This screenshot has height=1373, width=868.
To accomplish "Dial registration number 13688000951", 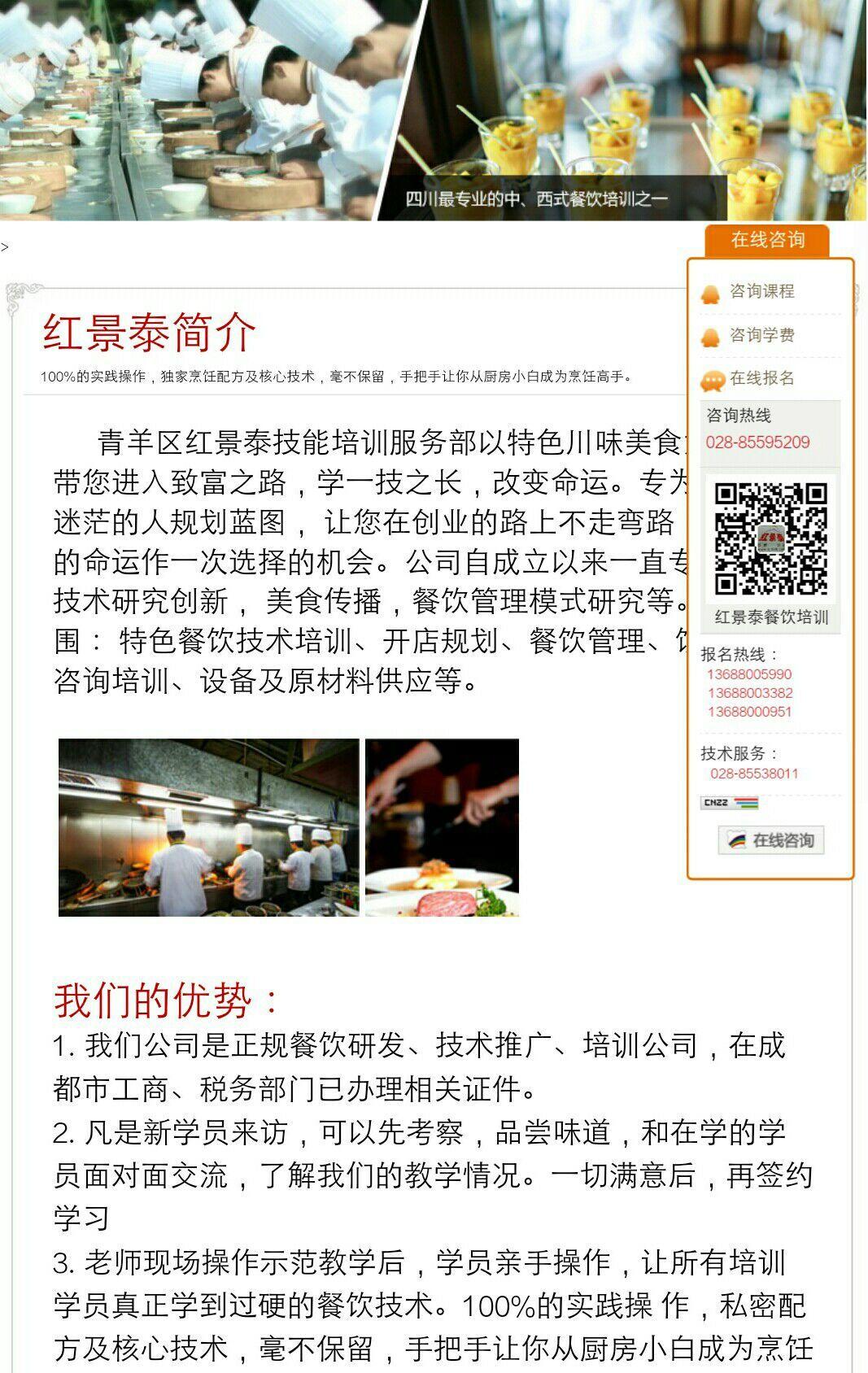I will pos(748,712).
